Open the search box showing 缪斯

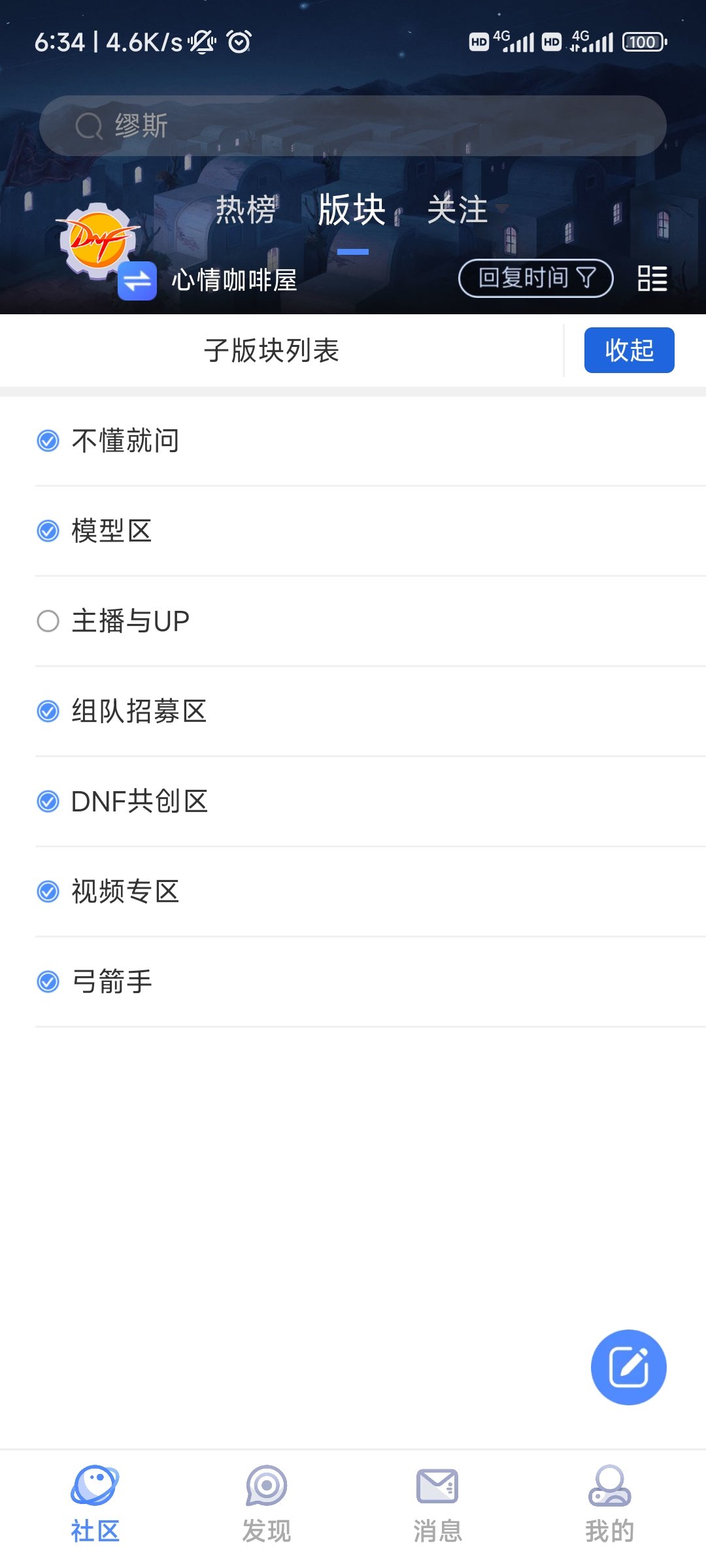pyautogui.click(x=353, y=125)
